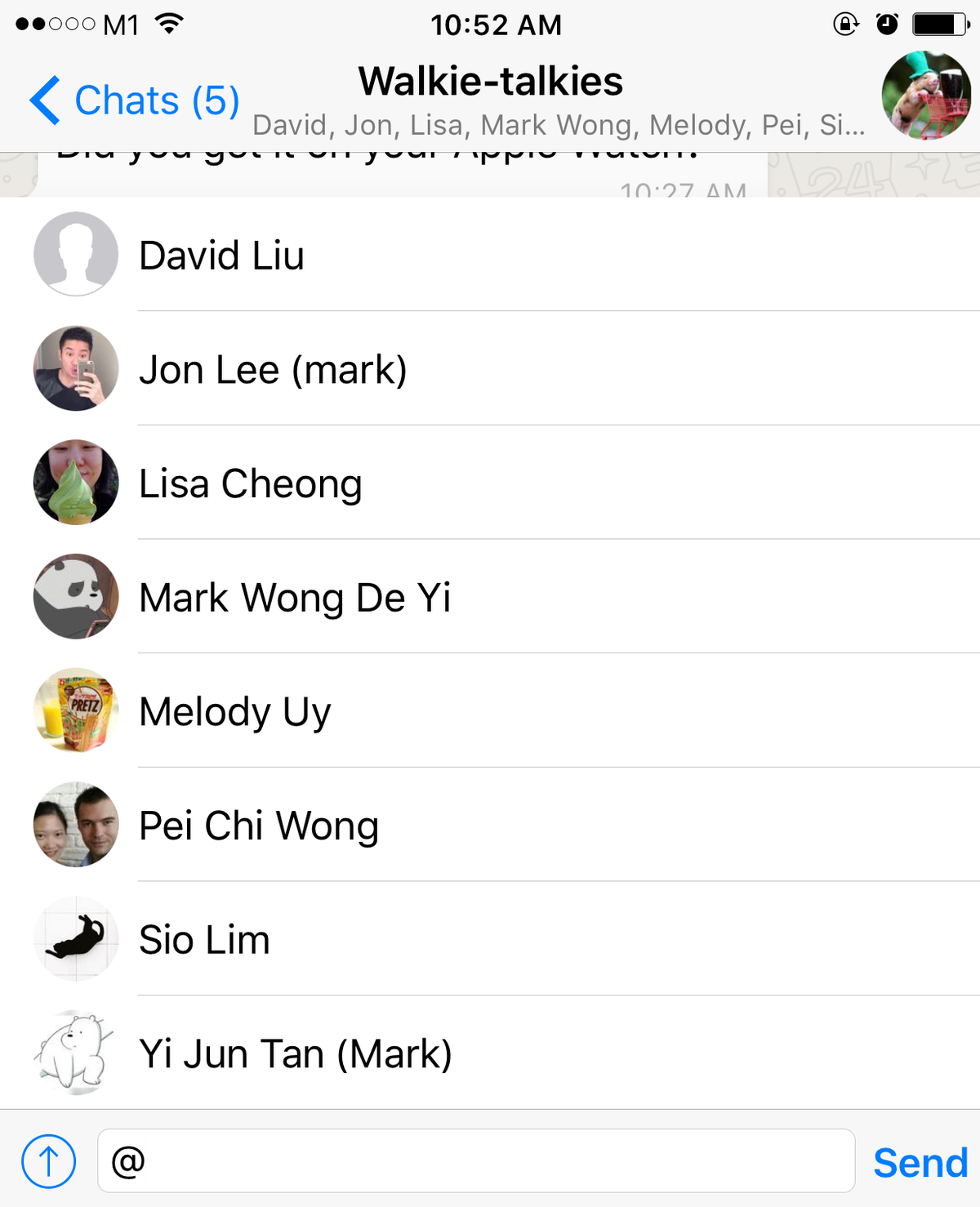Open Walkie-talkies group photo
Viewport: 980px width, 1207px height.
(926, 96)
